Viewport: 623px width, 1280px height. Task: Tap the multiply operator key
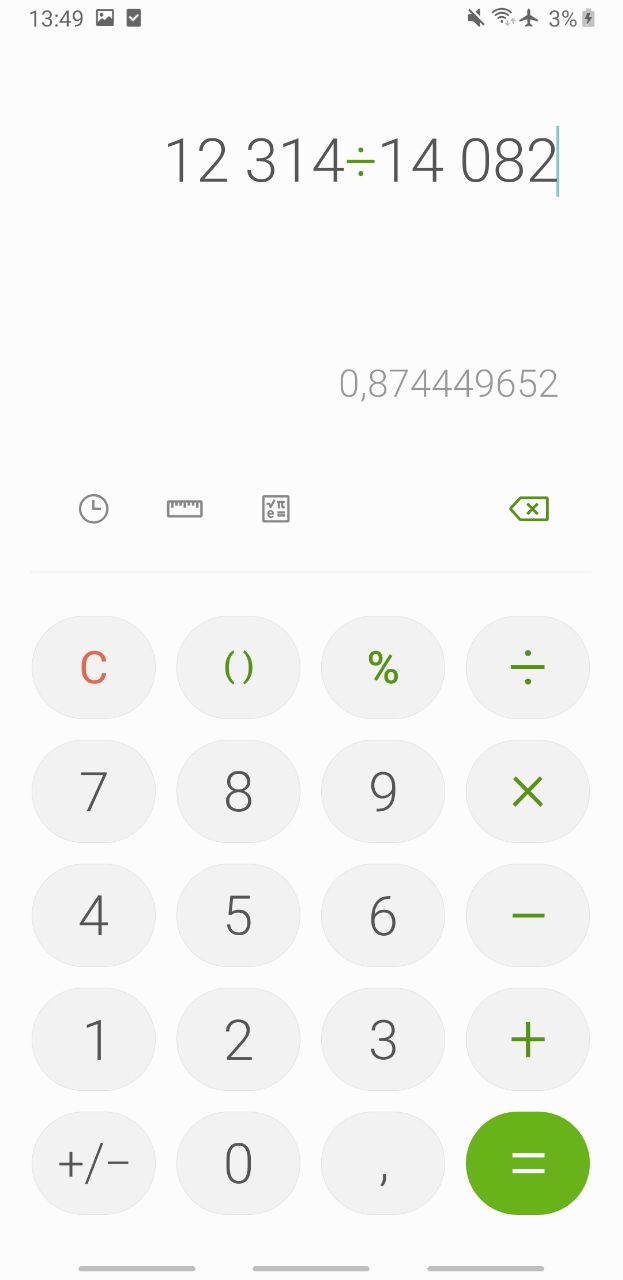[528, 791]
